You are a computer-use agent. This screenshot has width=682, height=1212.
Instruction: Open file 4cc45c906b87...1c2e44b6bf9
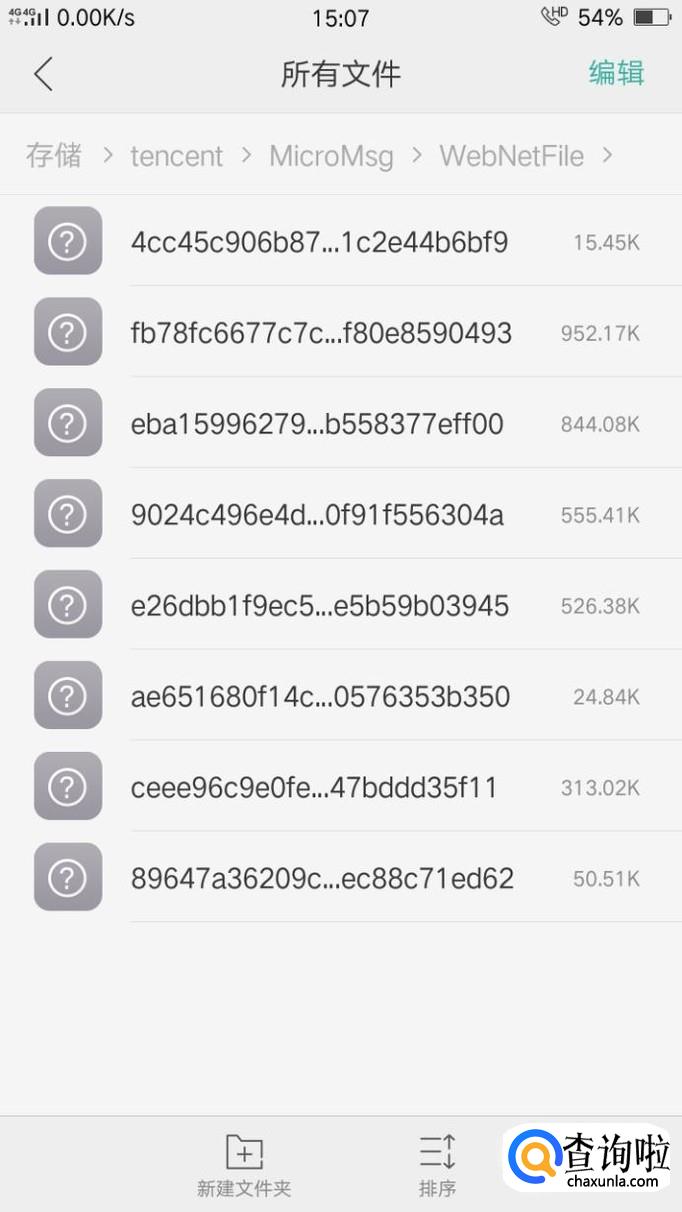tap(319, 242)
